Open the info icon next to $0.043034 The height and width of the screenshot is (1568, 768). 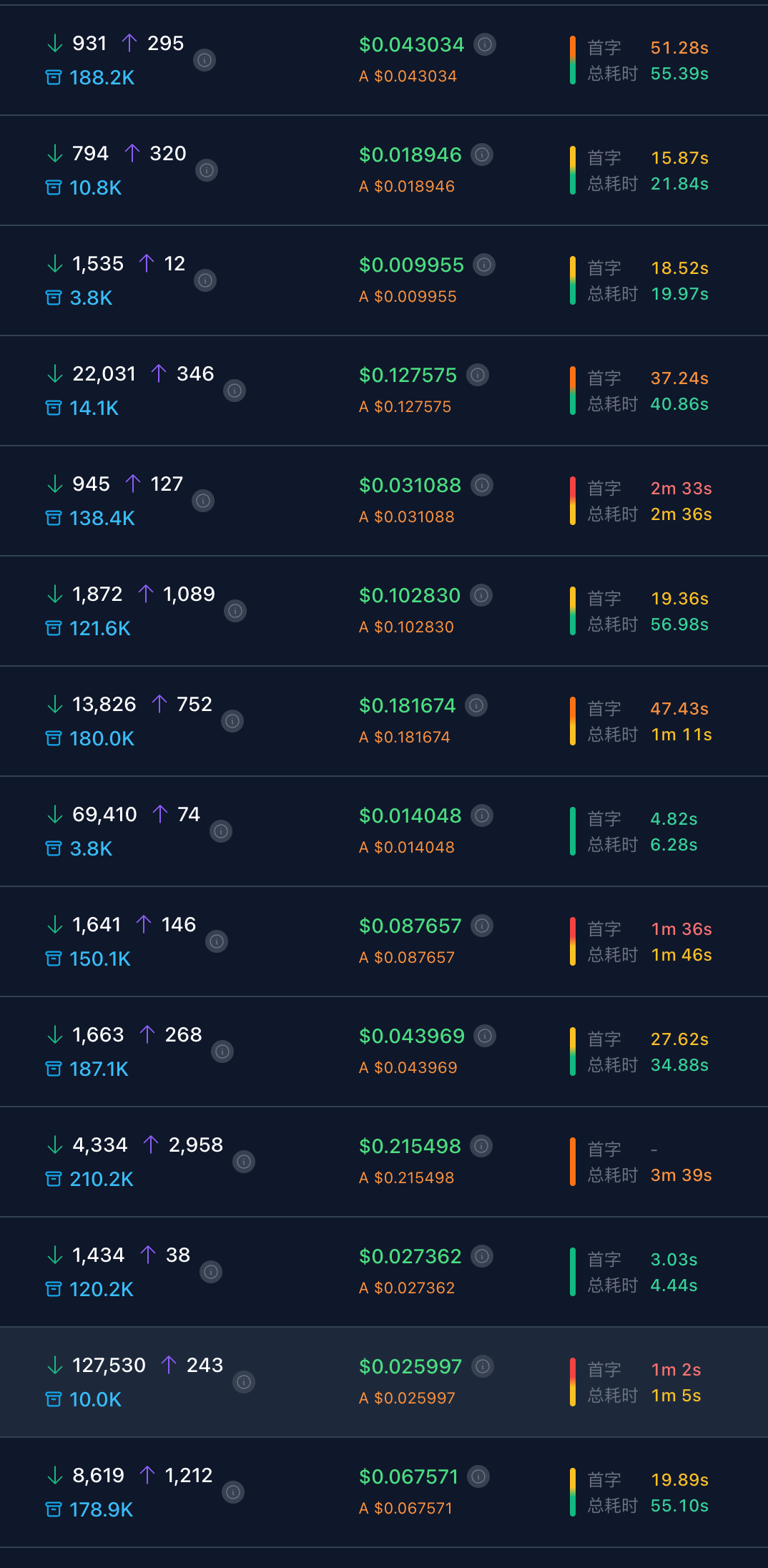pyautogui.click(x=485, y=44)
